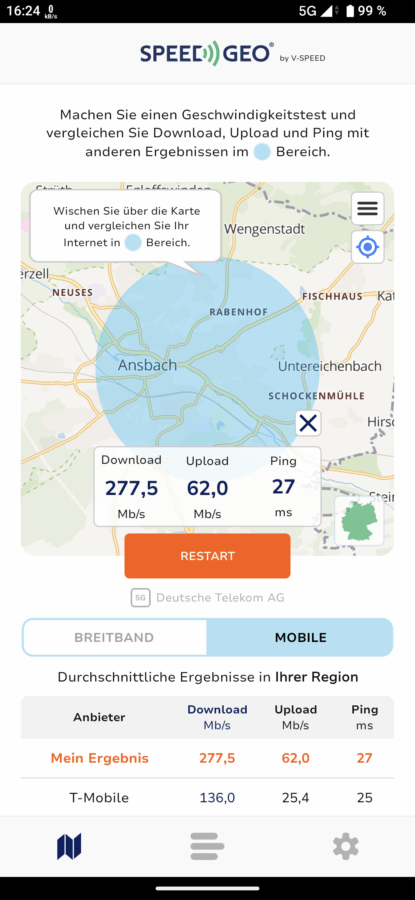Tap the RESTART button
Viewport: 415px width, 900px height.
coord(207,556)
